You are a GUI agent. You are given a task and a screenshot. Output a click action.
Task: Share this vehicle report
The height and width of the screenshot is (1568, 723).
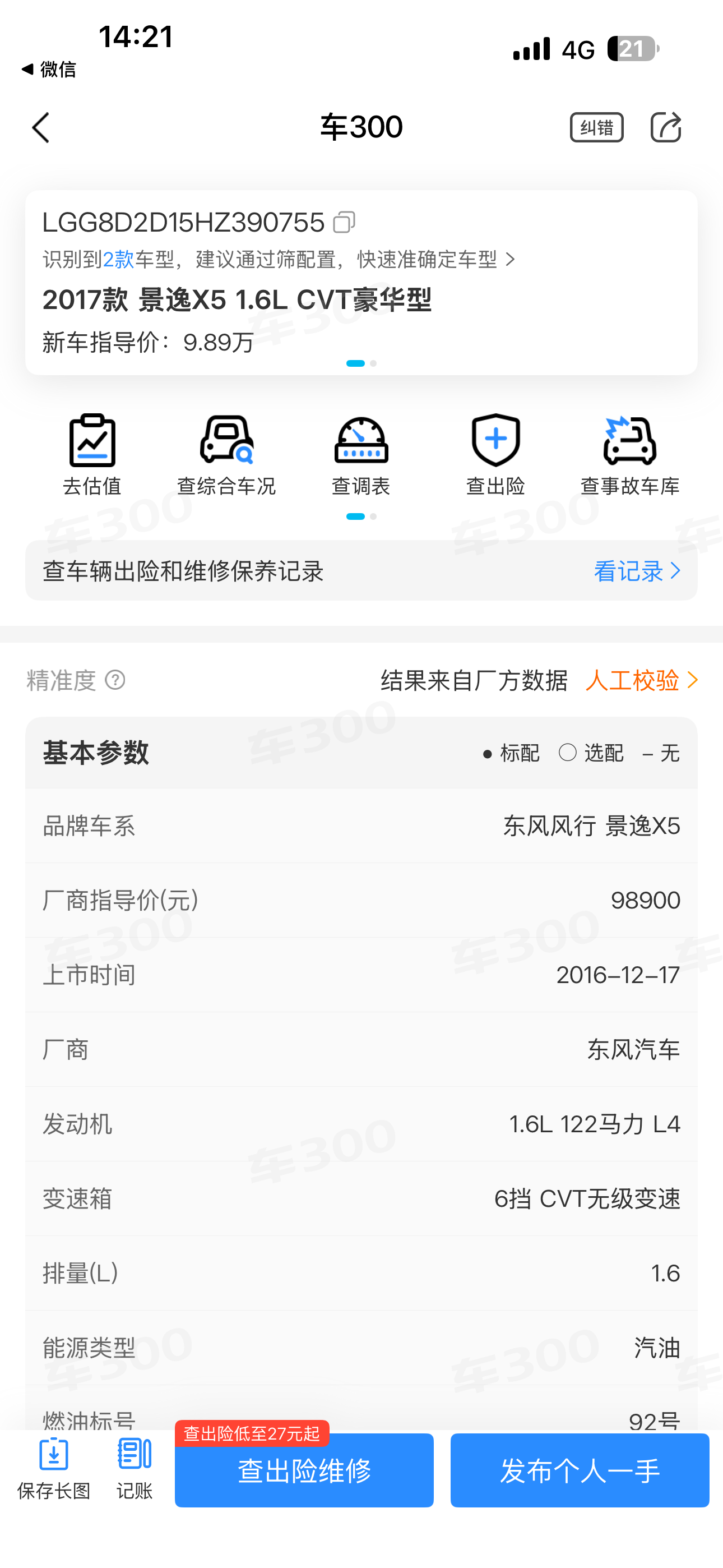(665, 128)
